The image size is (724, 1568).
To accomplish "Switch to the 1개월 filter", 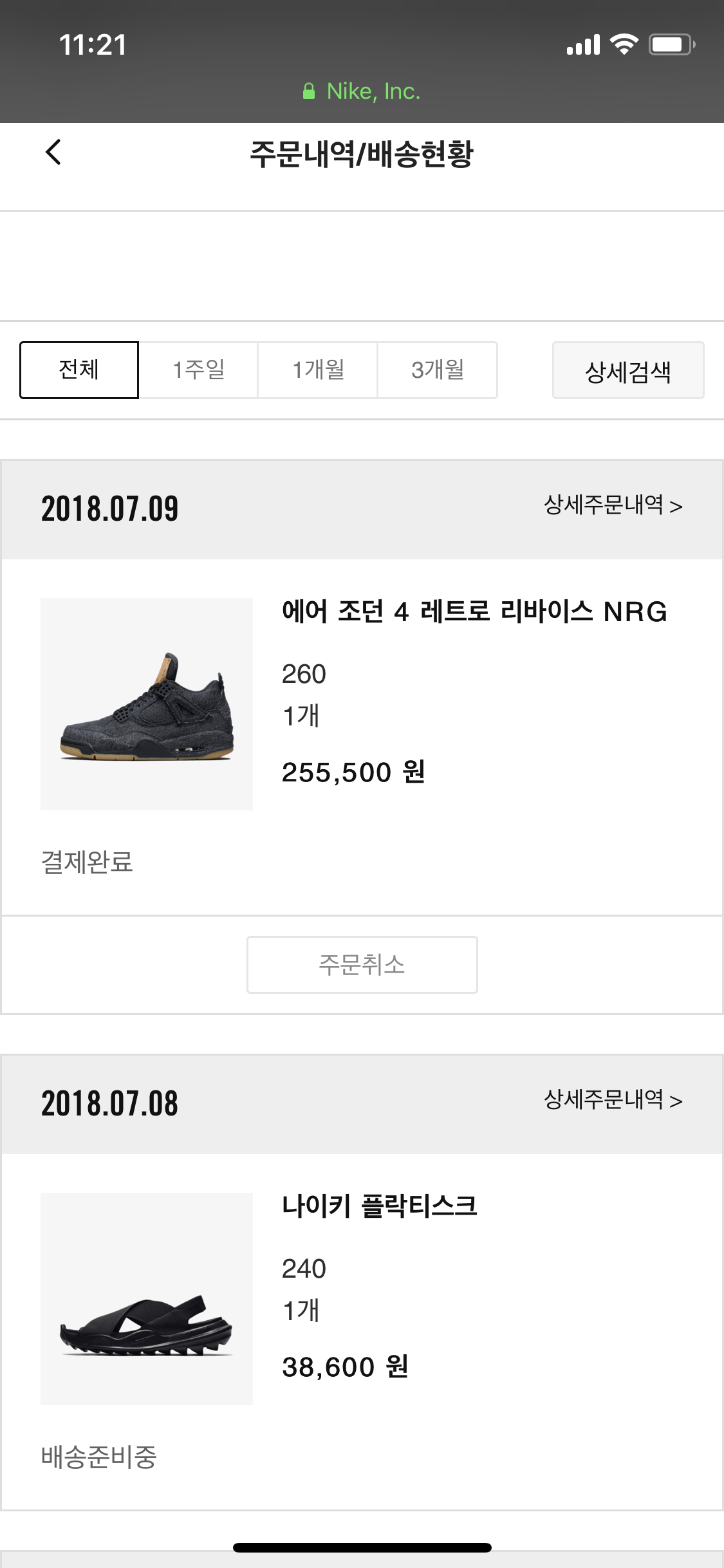I will [318, 370].
